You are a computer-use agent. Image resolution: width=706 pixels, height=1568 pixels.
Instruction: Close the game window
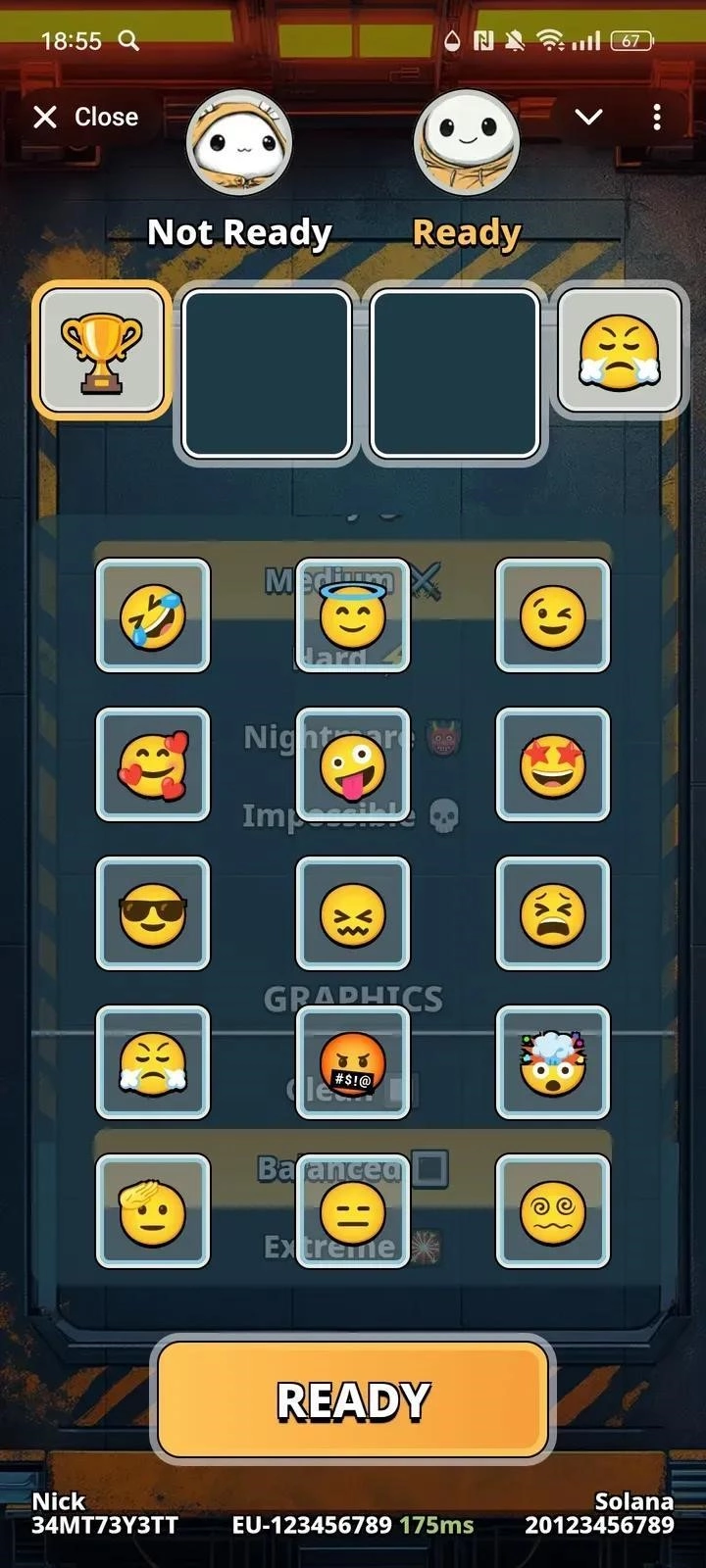tap(86, 118)
